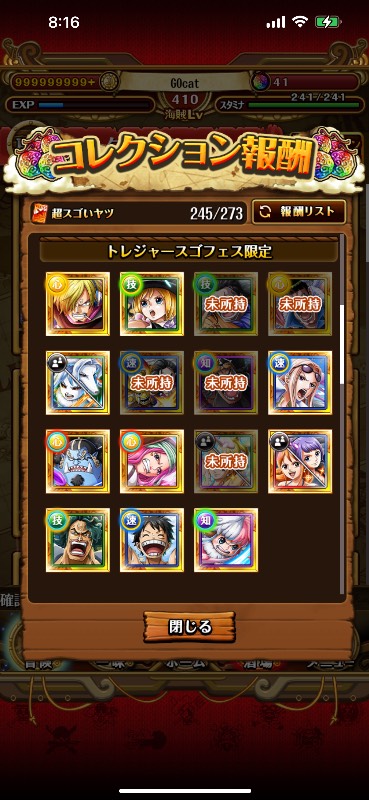Viewport: 369px width, 800px height.
Task: Open the pink-haired girl character tile
Action: (152, 461)
